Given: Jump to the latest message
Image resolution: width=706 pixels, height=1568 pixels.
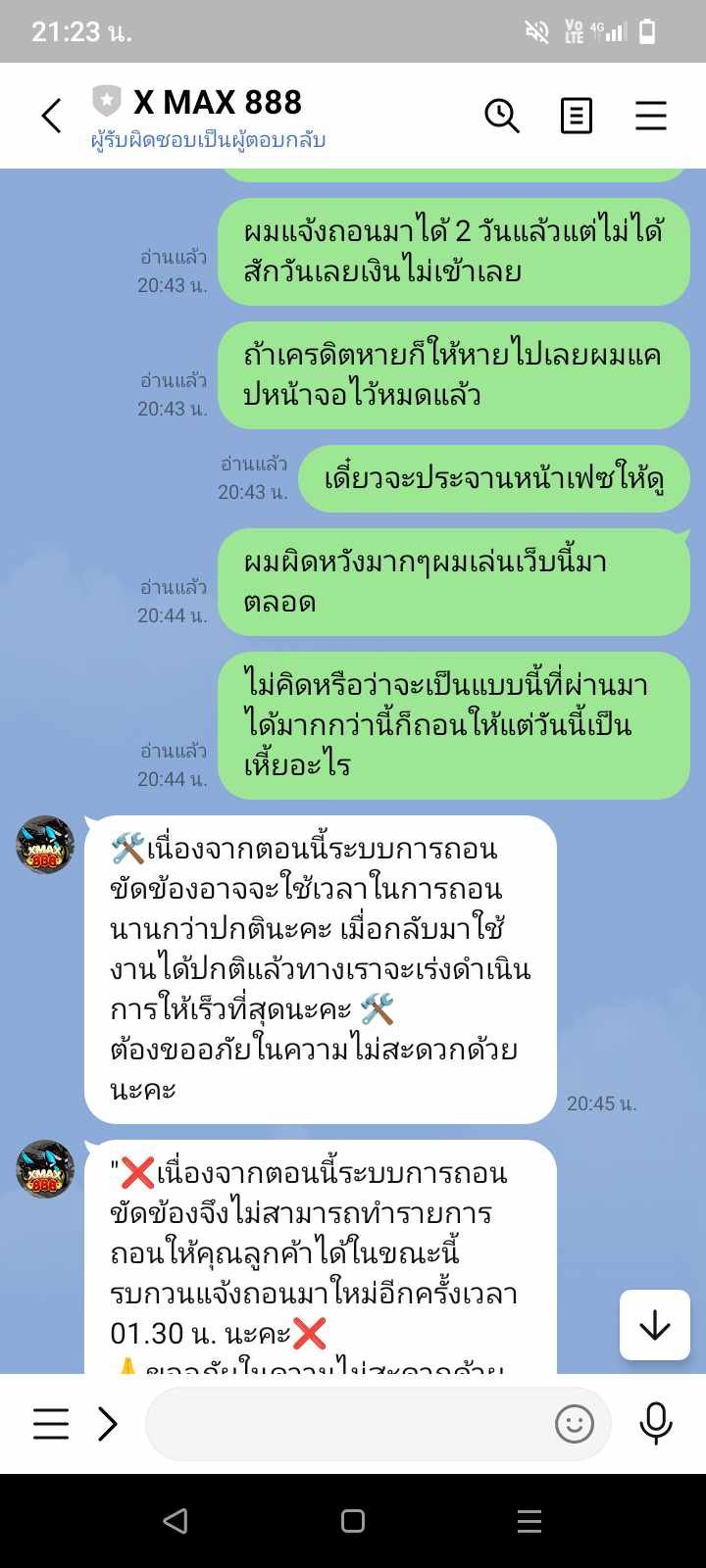Looking at the screenshot, I should pos(654,1325).
